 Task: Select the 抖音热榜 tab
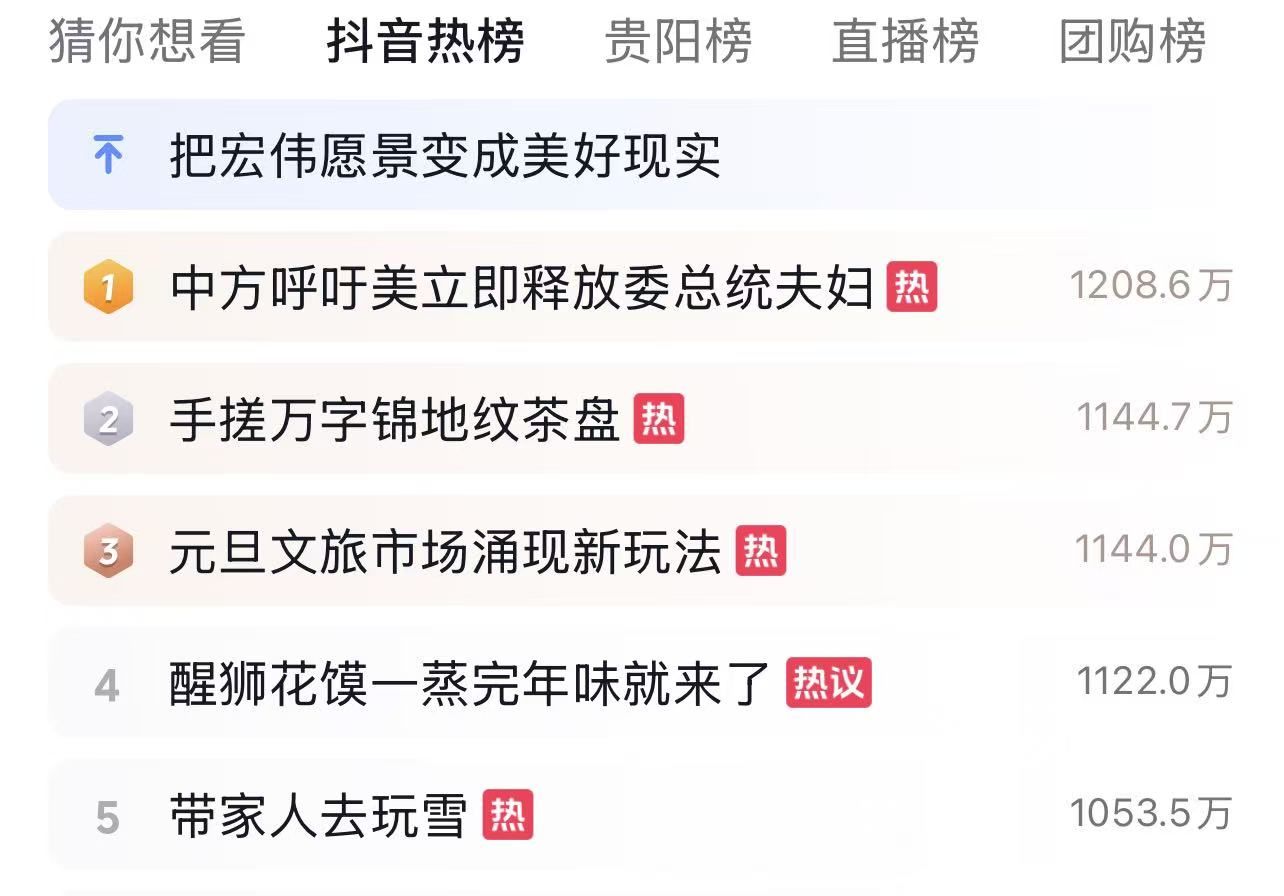tap(425, 42)
